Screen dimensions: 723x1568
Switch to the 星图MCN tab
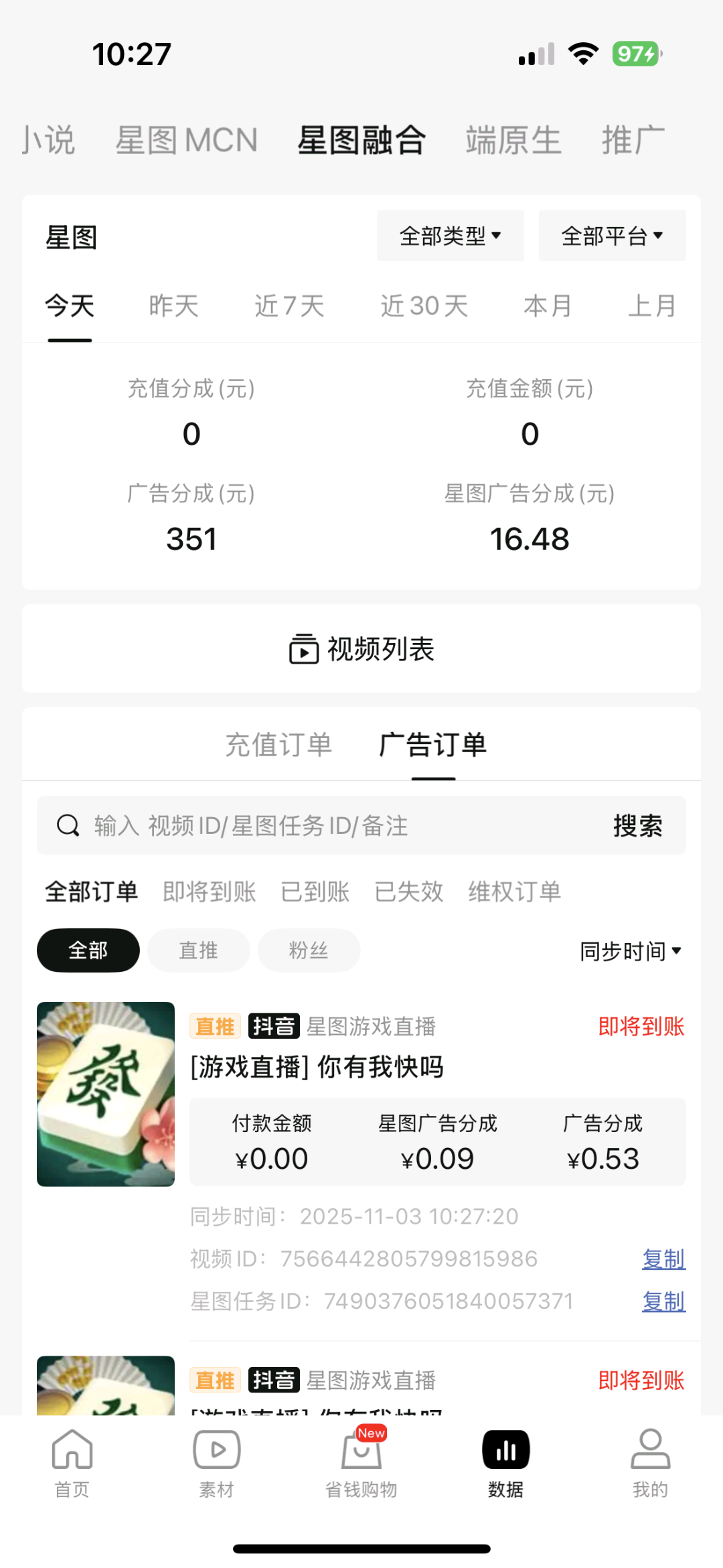pyautogui.click(x=185, y=139)
